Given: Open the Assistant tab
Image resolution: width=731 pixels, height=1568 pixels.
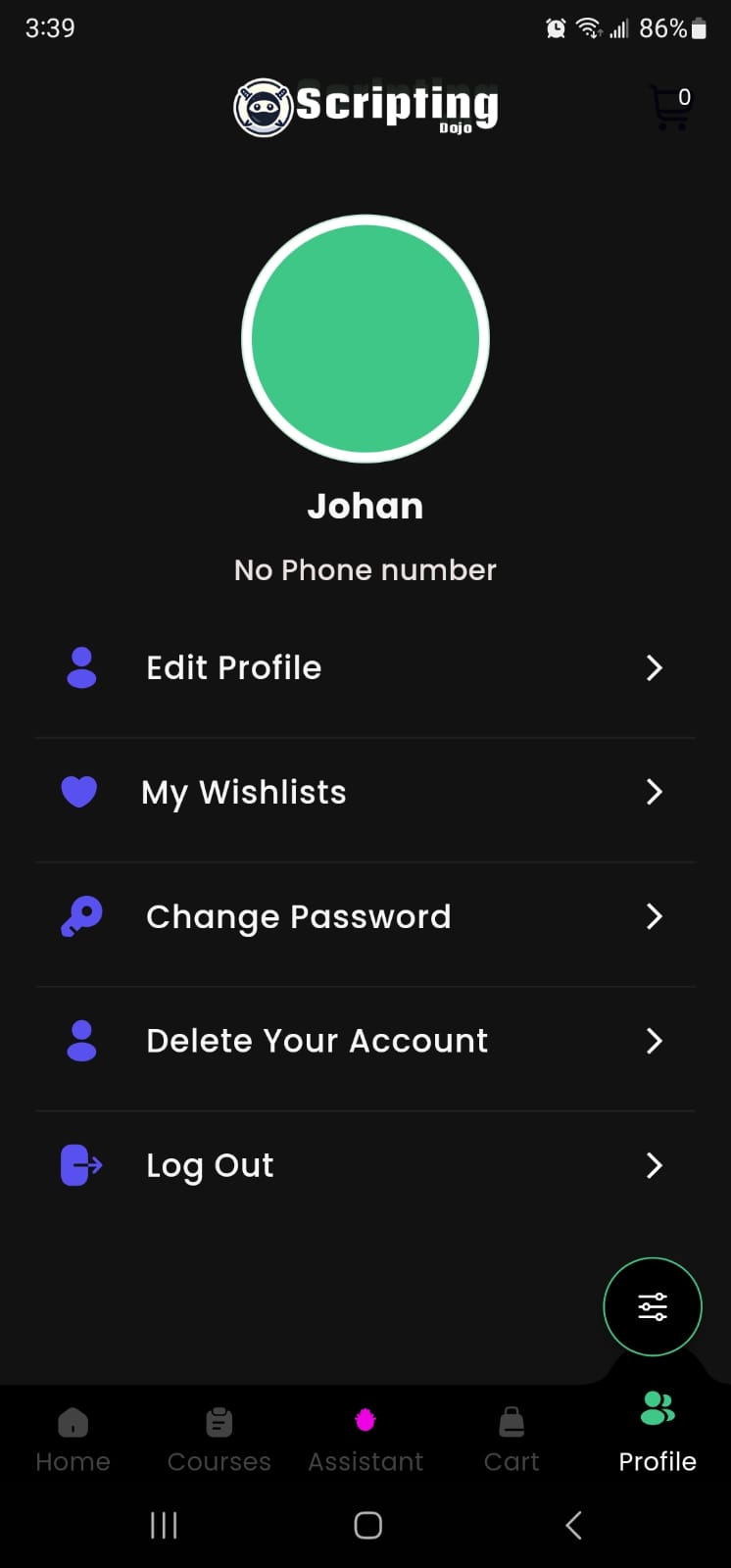Looking at the screenshot, I should click(x=365, y=1440).
